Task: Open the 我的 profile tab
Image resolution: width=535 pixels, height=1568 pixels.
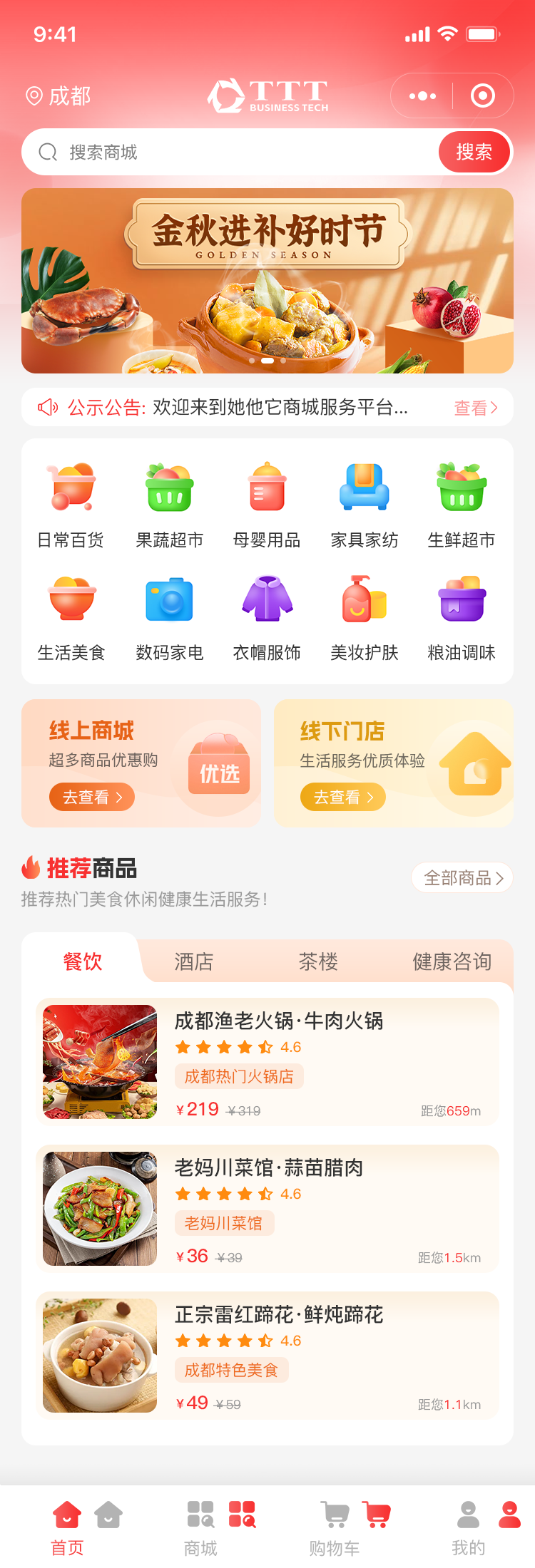Action: [x=469, y=1528]
